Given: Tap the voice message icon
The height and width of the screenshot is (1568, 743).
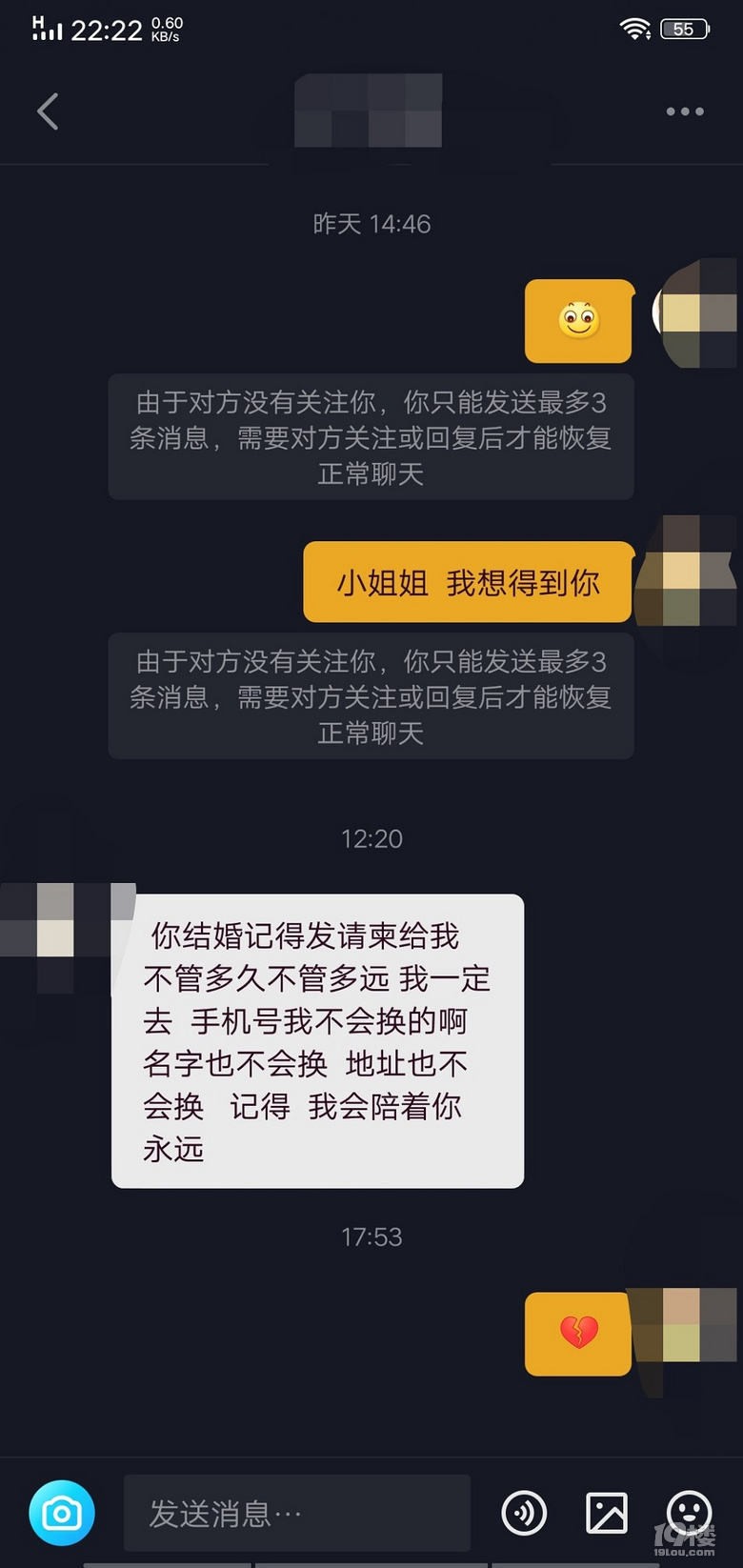Looking at the screenshot, I should point(524,1513).
